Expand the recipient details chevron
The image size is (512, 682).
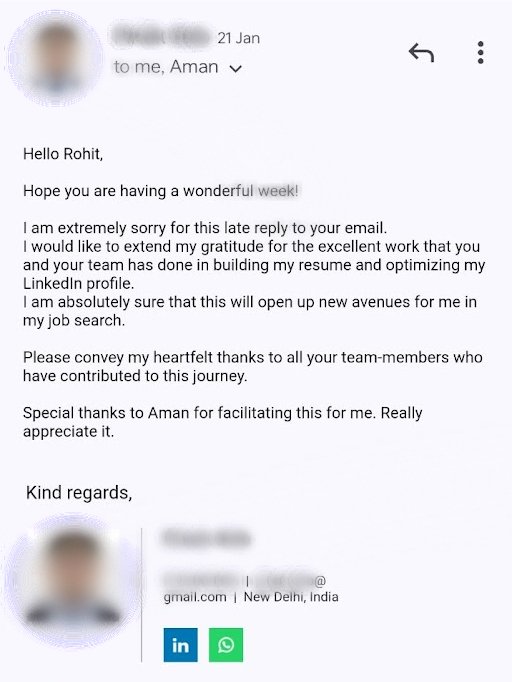235,69
